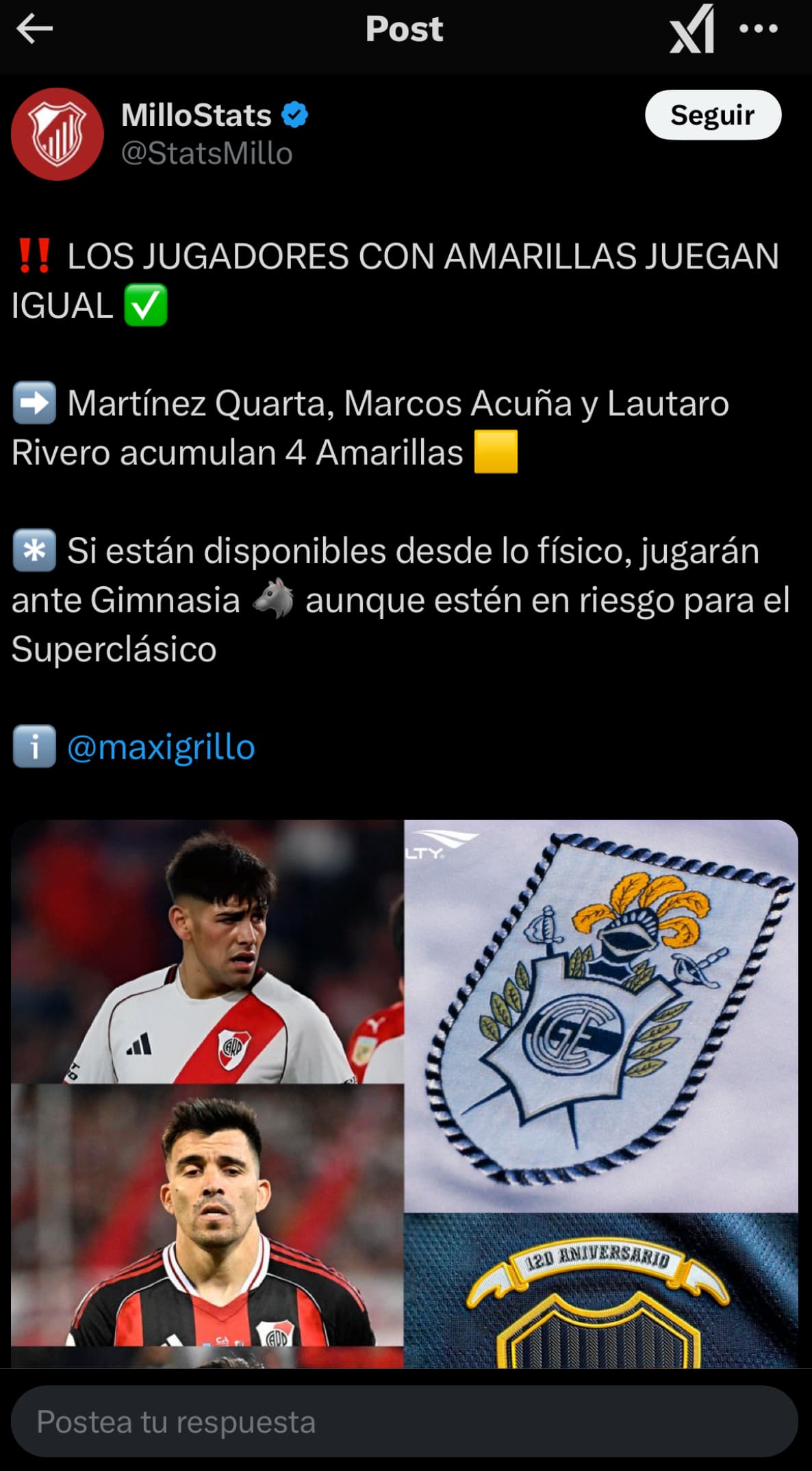Tap the 'Postea tu respuesta' reply field

[404, 1422]
